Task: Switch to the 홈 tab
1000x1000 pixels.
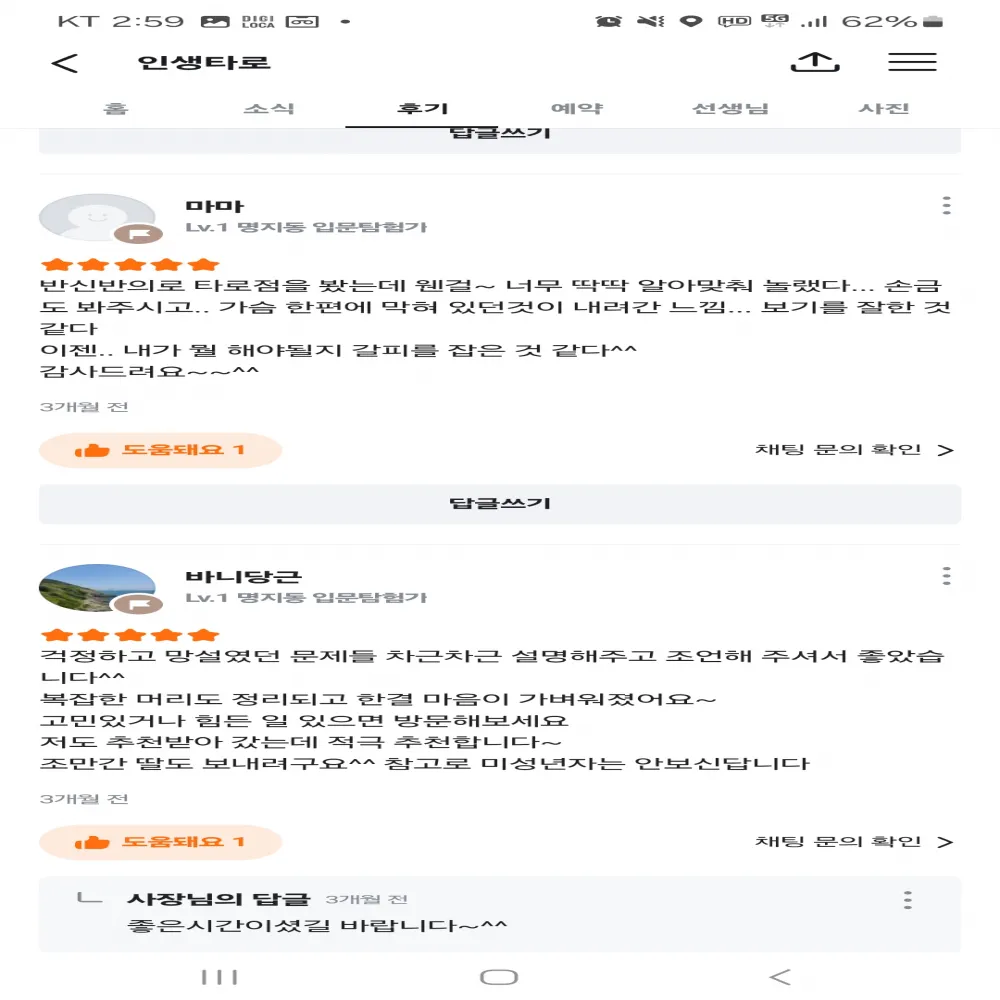Action: pyautogui.click(x=116, y=109)
